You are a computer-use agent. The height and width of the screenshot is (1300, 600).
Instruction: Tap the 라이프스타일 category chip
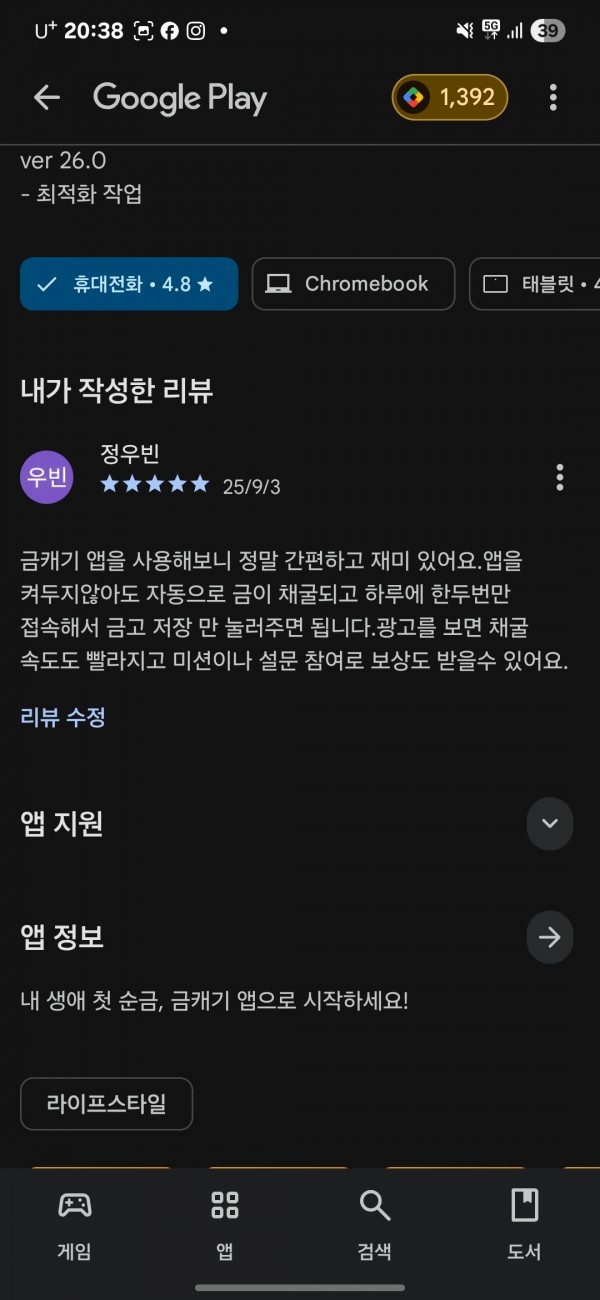pyautogui.click(x=106, y=1104)
